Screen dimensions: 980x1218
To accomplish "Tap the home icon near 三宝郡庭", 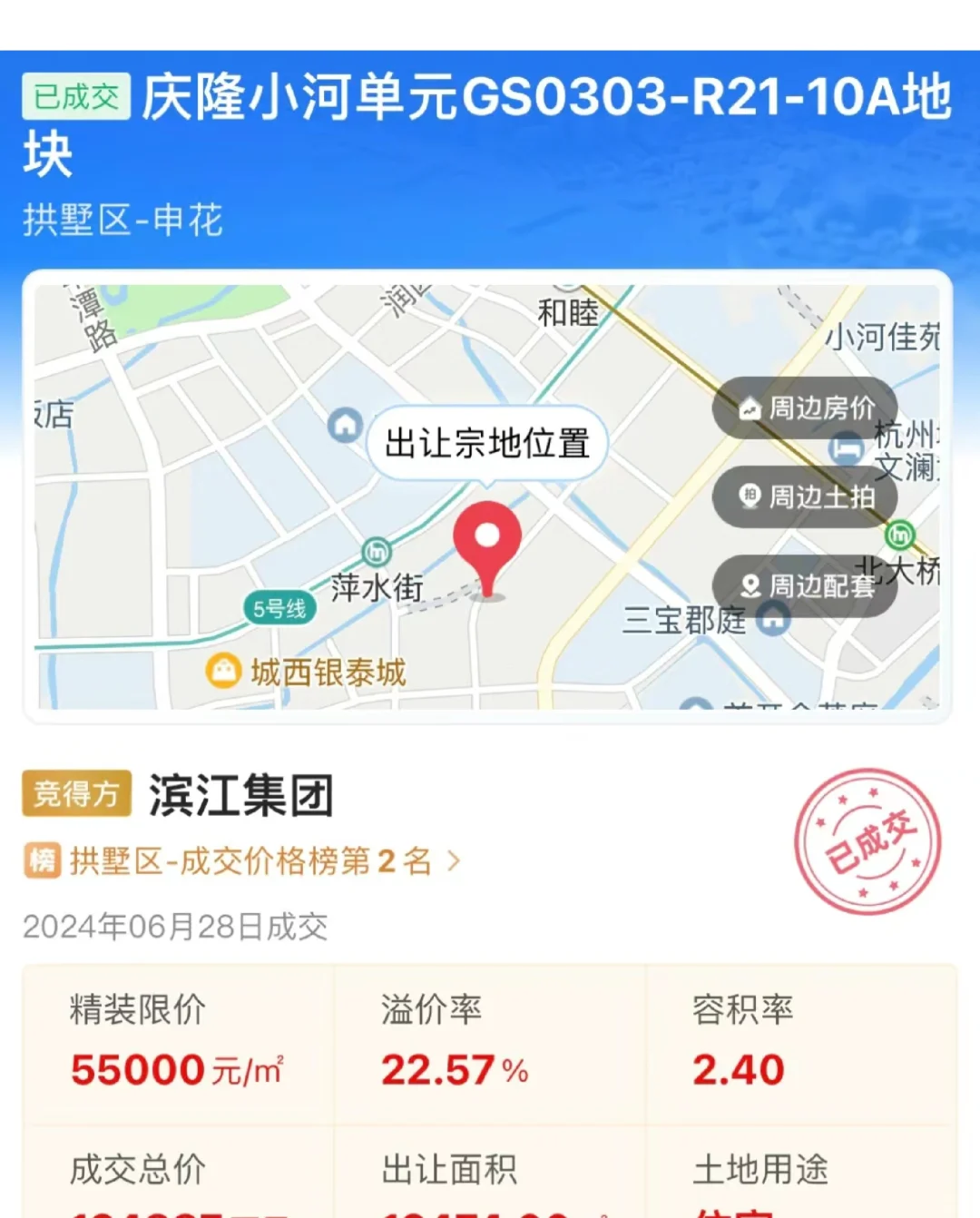I will [x=774, y=621].
